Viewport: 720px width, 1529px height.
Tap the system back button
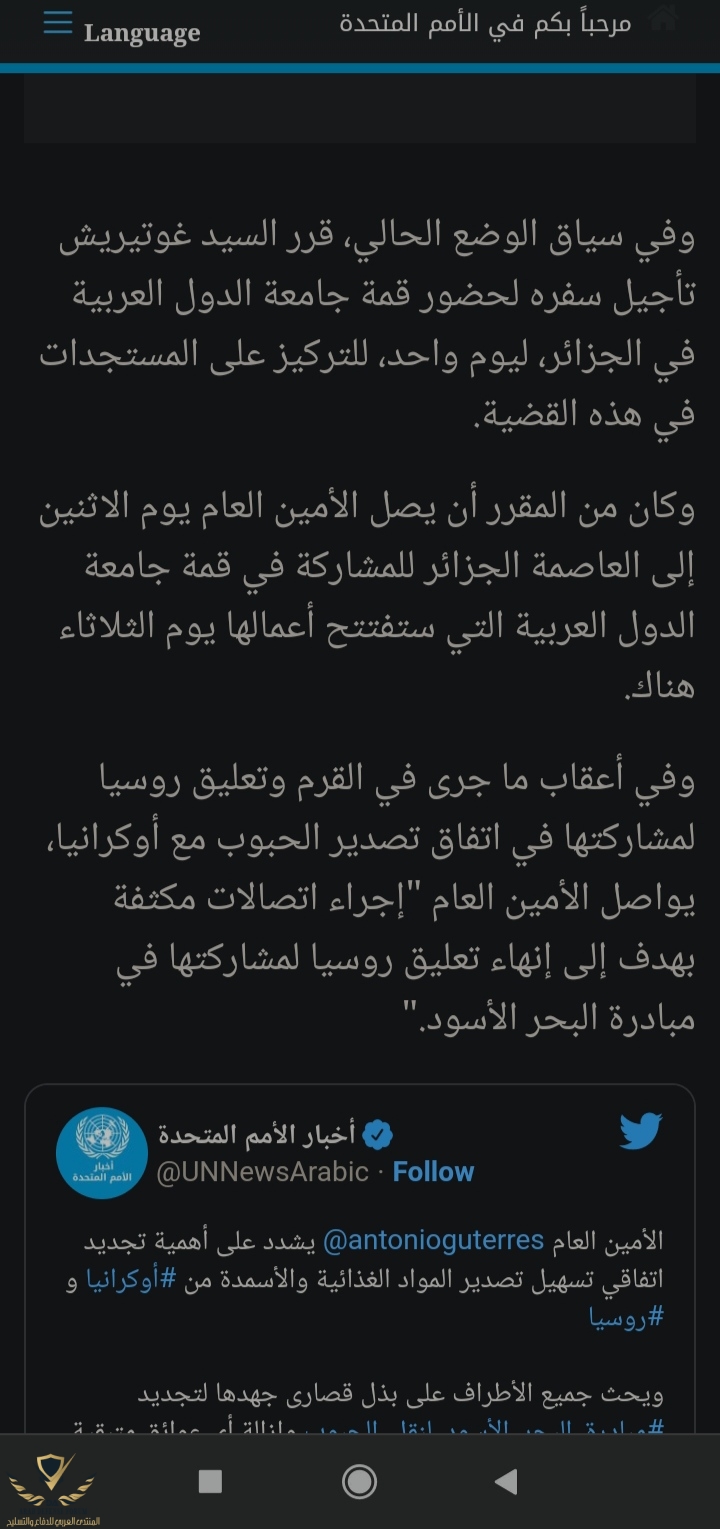pyautogui.click(x=507, y=1481)
